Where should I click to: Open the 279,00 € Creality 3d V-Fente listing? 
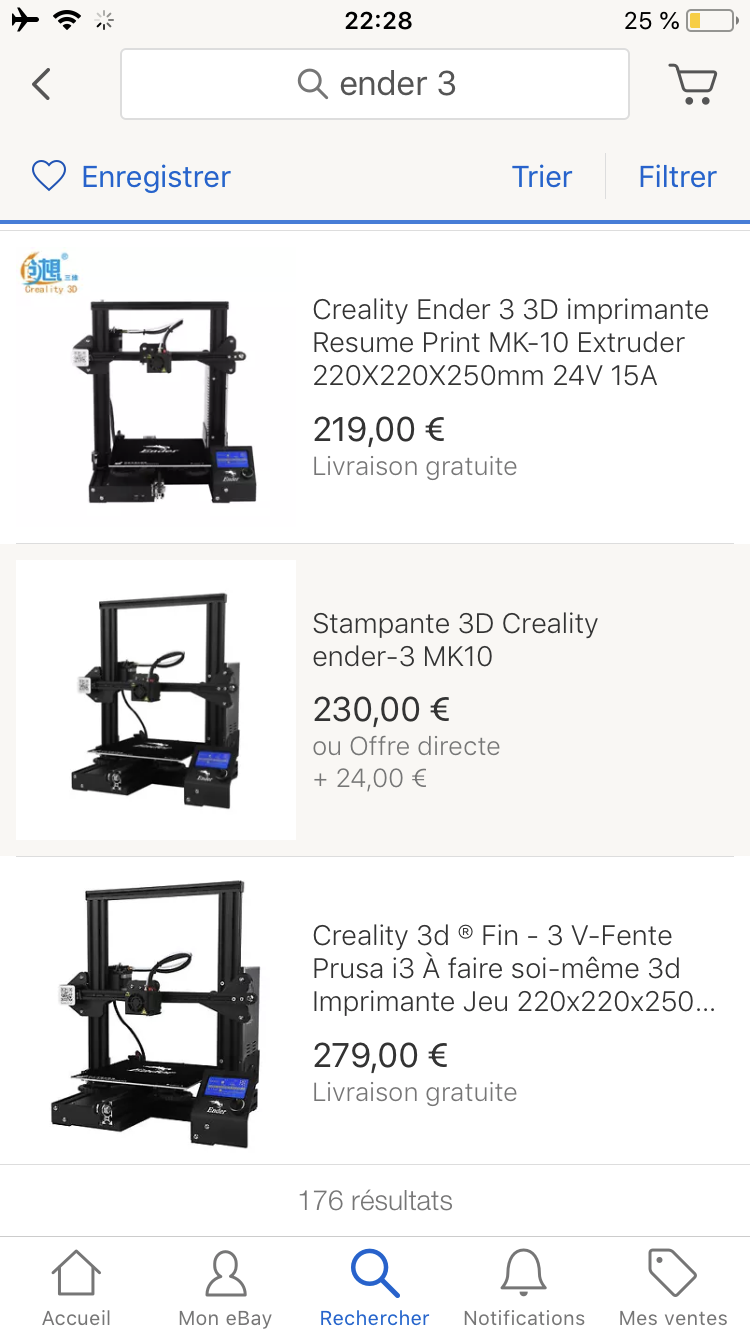[x=513, y=968]
